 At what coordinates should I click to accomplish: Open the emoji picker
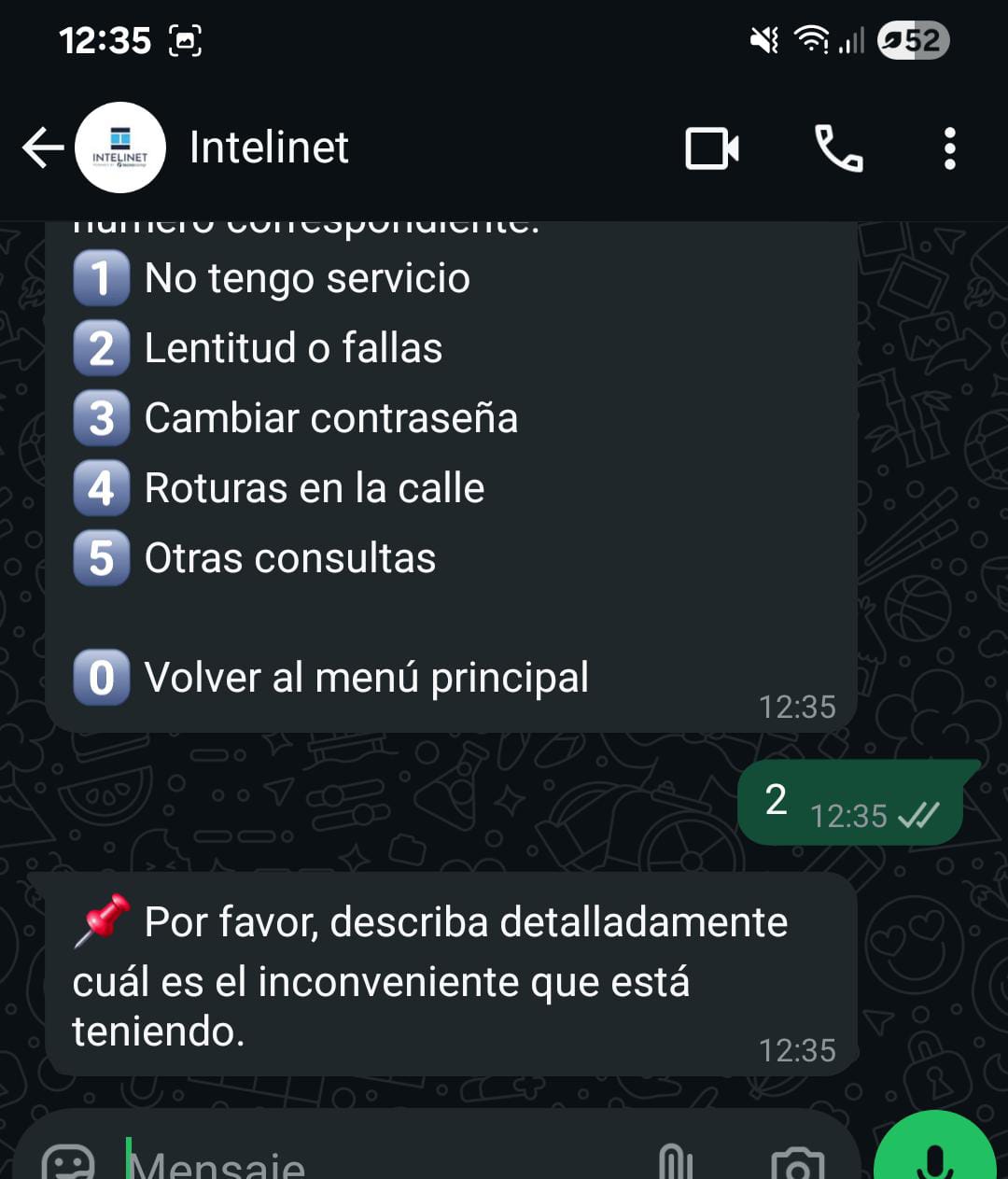point(68,1162)
